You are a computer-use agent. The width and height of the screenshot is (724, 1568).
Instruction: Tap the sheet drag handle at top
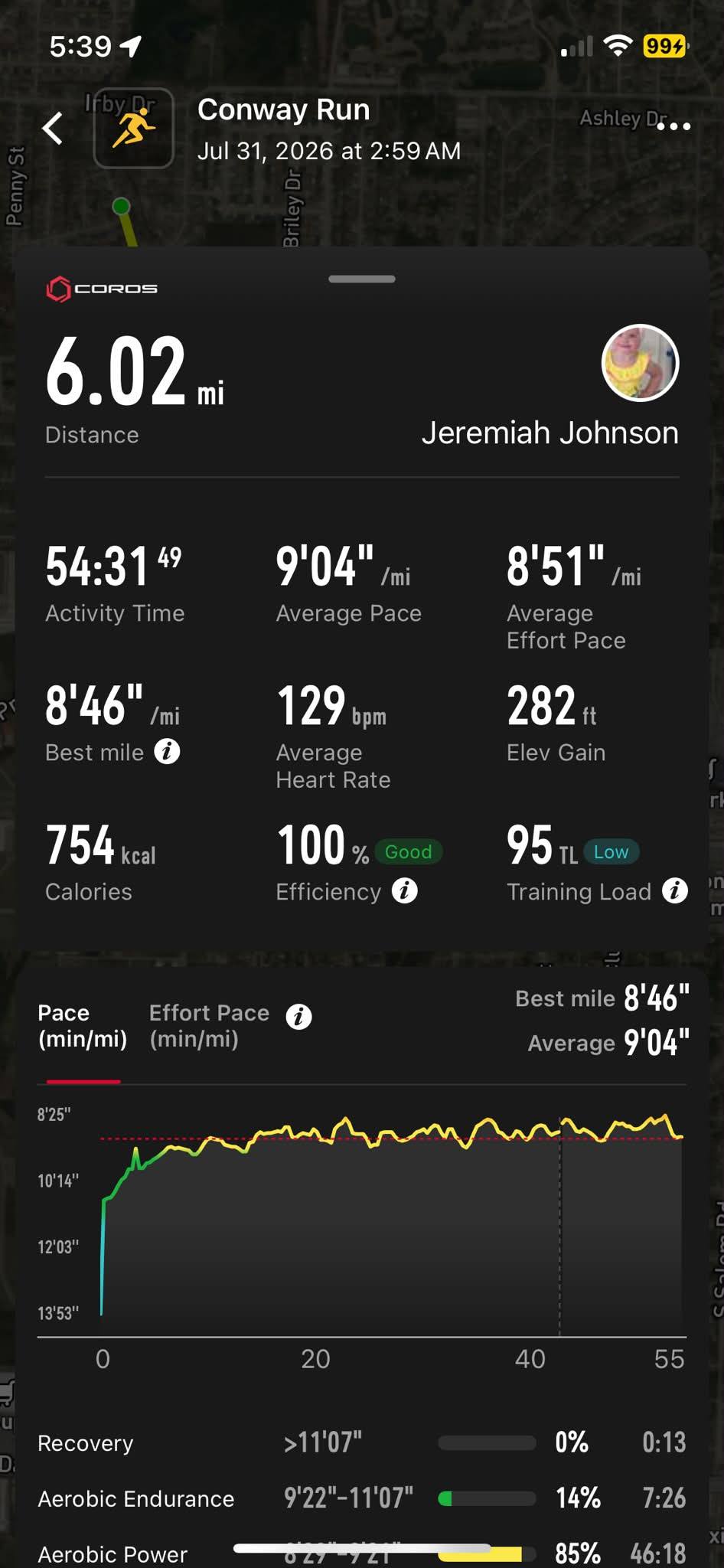tap(362, 279)
